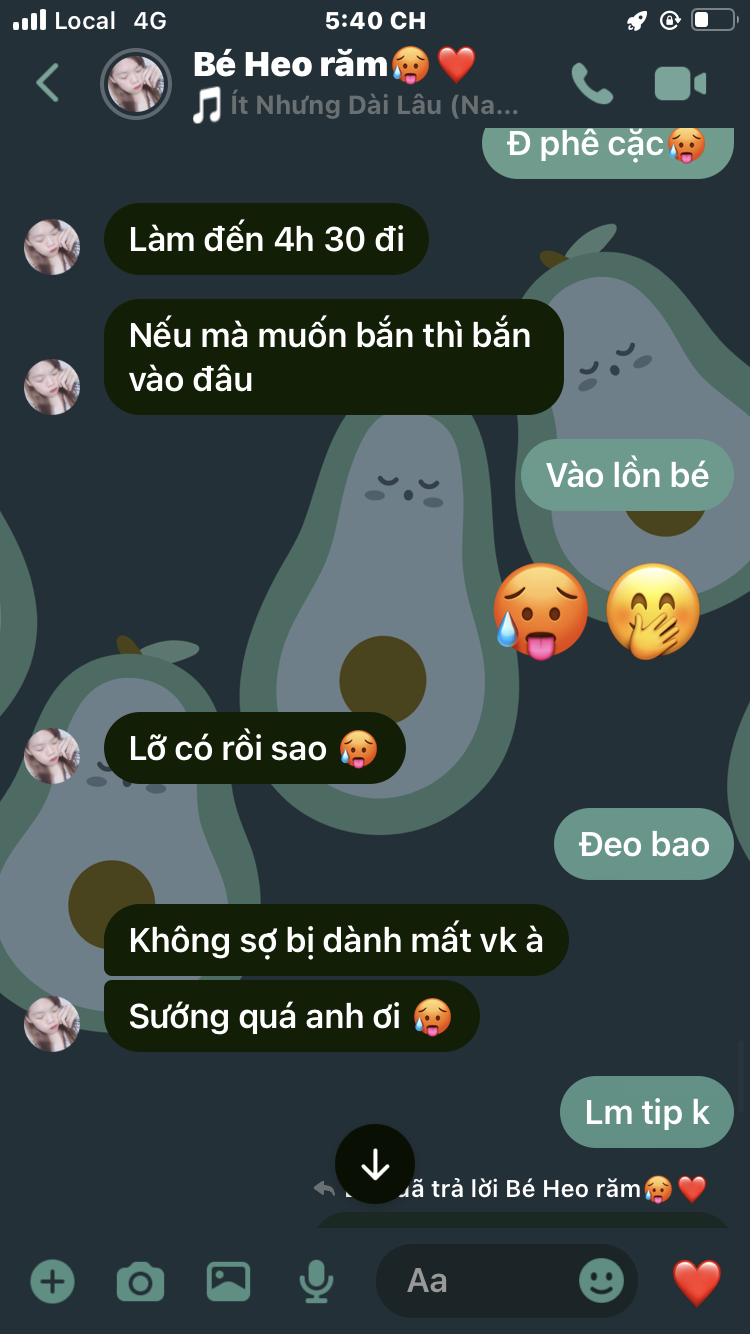750x1334 pixels.
Task: Open the camera to take a photo
Action: (x=140, y=1281)
